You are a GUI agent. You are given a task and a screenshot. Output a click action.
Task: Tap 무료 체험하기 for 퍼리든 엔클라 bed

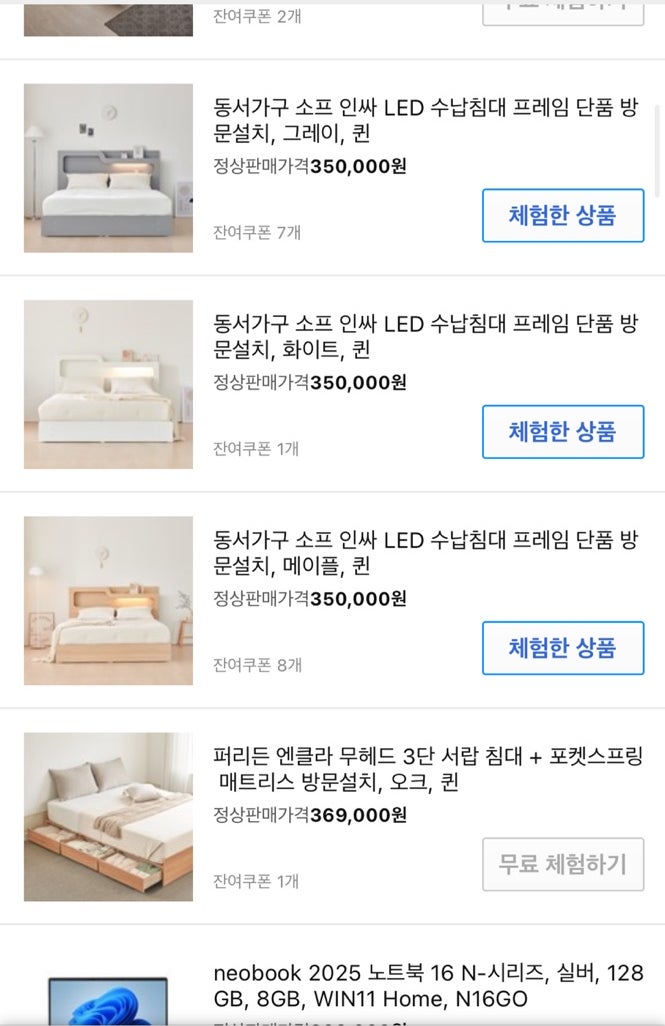point(562,864)
